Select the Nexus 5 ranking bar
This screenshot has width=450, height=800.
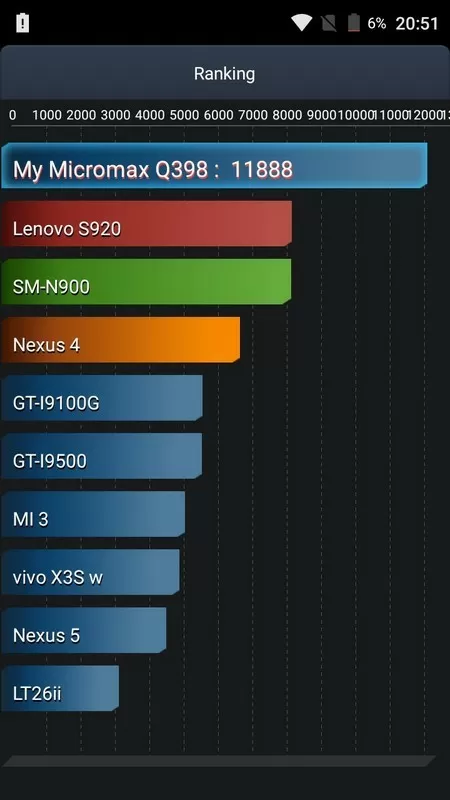pyautogui.click(x=84, y=631)
